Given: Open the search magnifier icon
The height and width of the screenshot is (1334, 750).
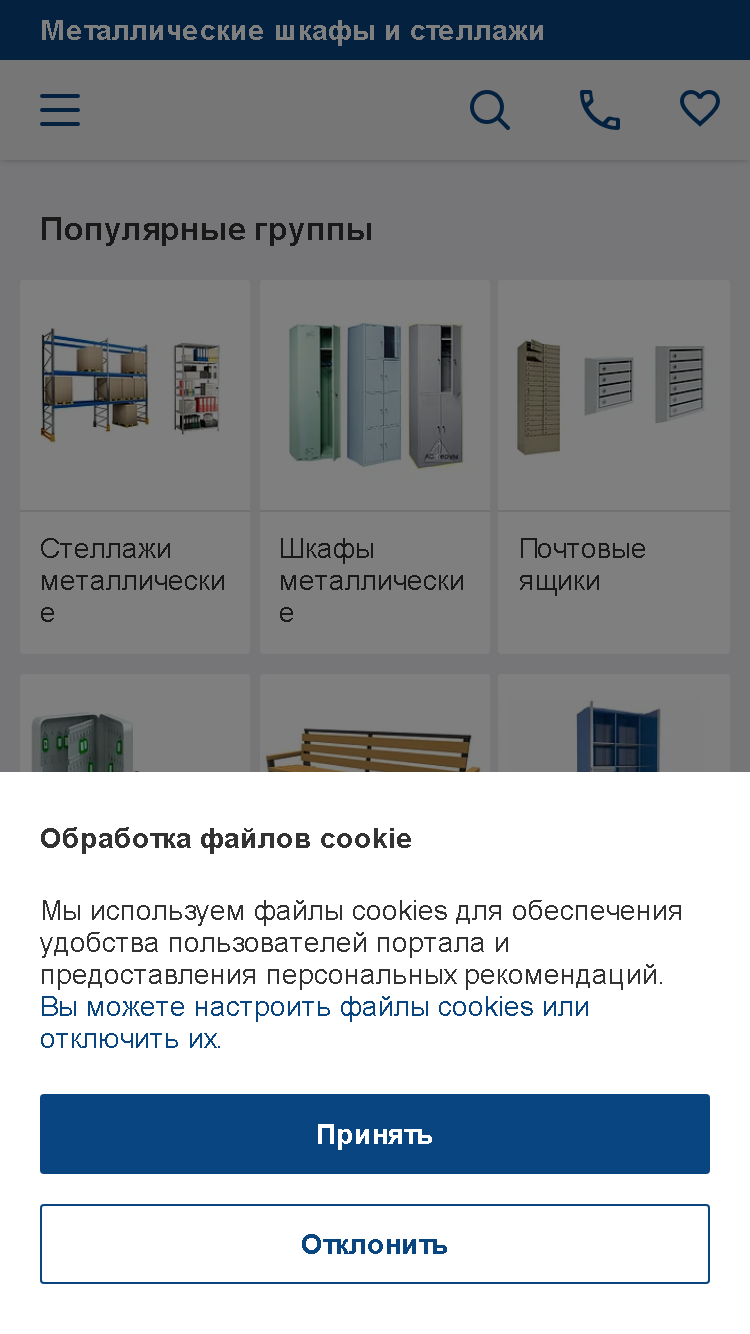Looking at the screenshot, I should click(490, 109).
